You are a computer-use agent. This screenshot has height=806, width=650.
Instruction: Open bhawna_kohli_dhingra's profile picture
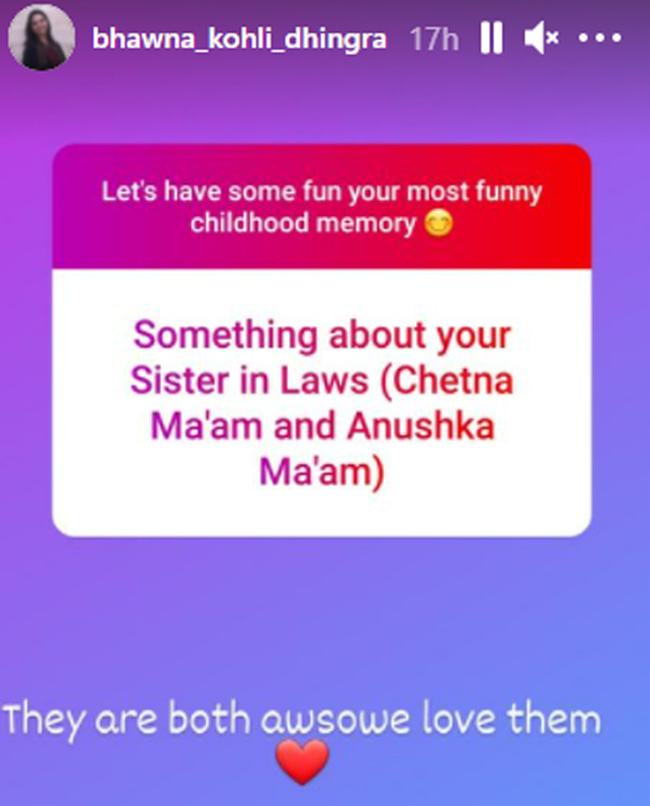click(41, 37)
